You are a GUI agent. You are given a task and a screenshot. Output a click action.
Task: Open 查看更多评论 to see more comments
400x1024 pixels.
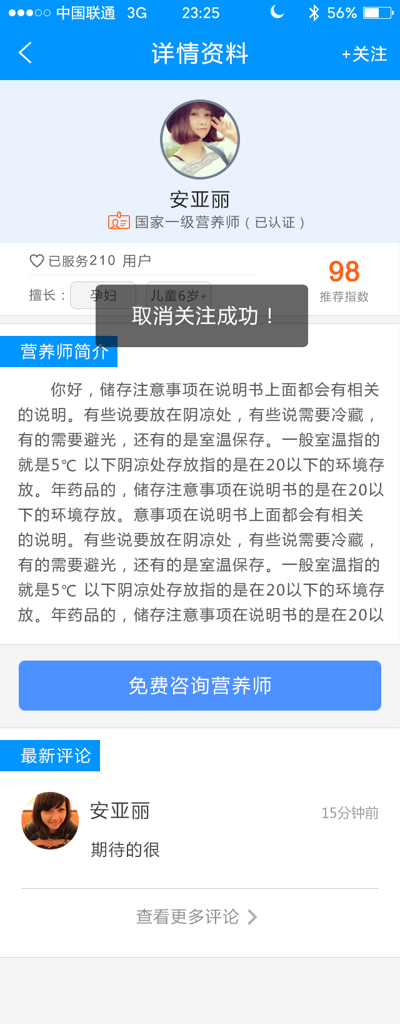[197, 917]
